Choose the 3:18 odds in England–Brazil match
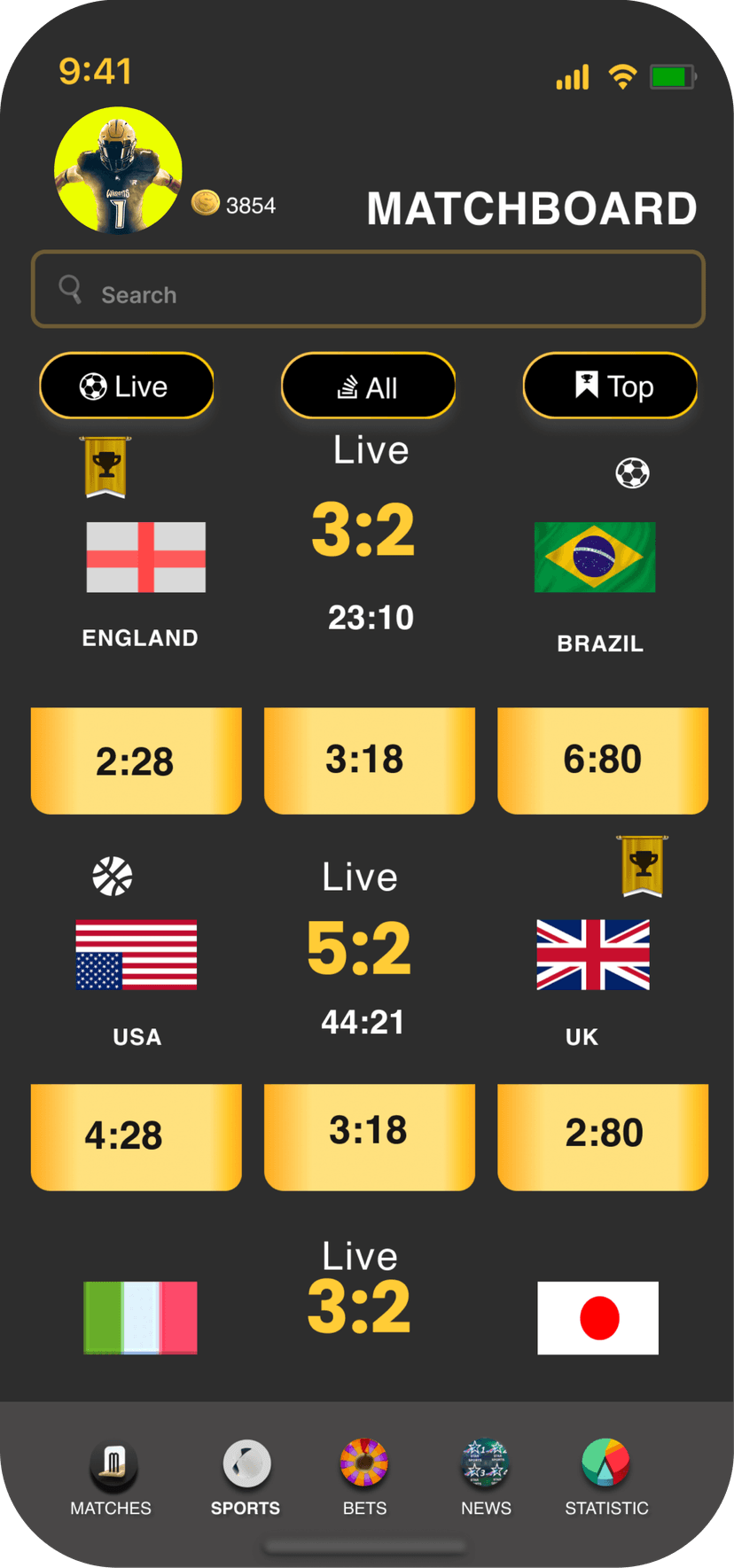This screenshot has height=1568, width=734. (x=369, y=761)
